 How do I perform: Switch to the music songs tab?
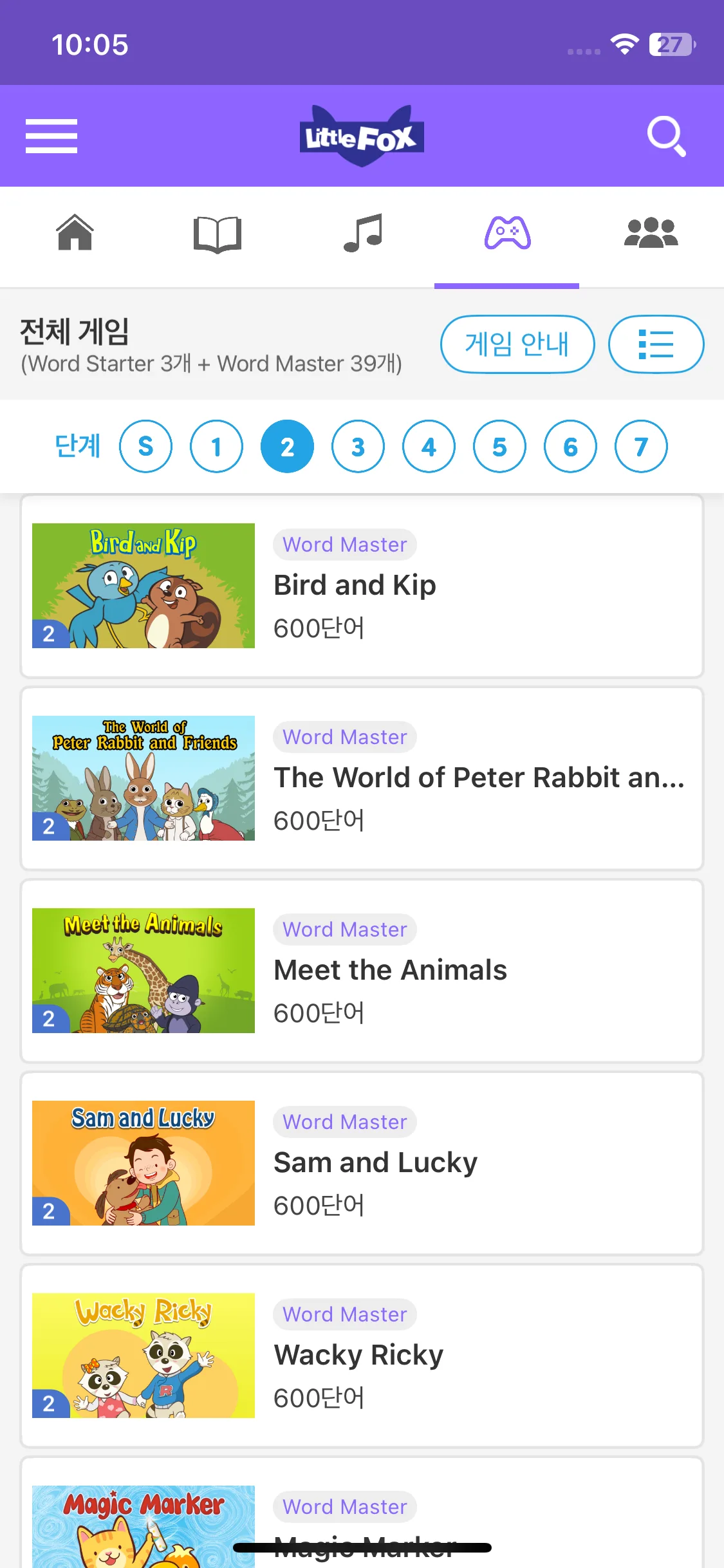coord(363,233)
